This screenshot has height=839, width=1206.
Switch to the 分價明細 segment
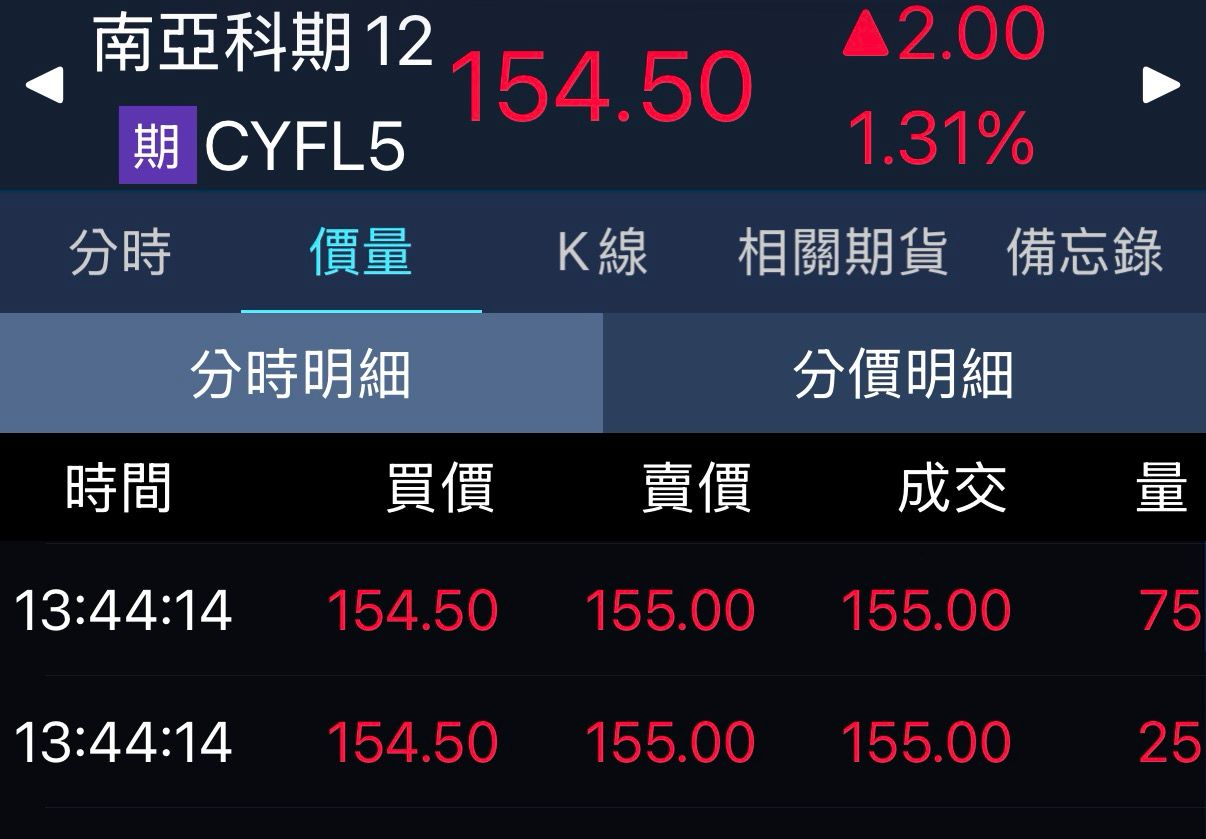(x=904, y=374)
